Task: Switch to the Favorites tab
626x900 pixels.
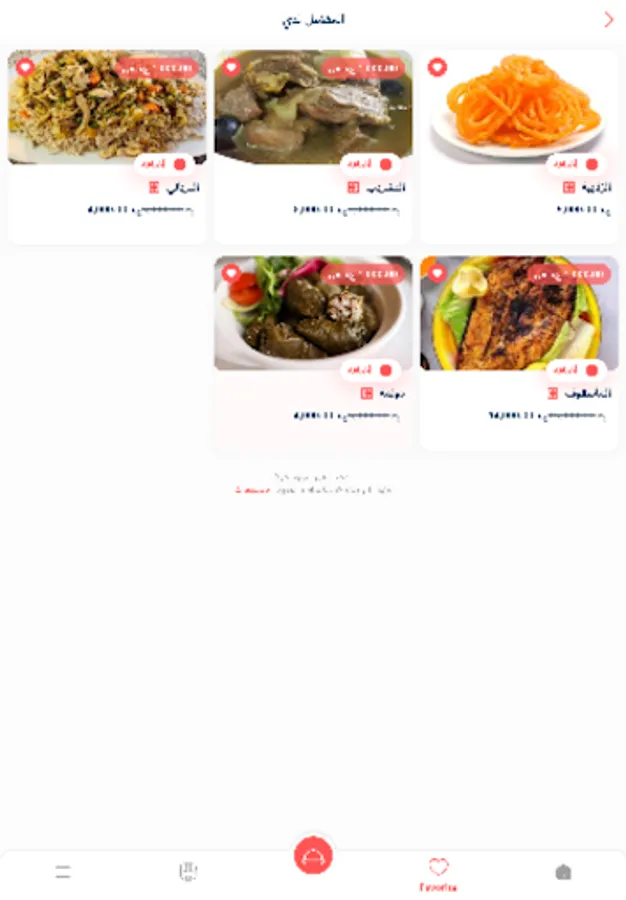Action: pos(438,872)
